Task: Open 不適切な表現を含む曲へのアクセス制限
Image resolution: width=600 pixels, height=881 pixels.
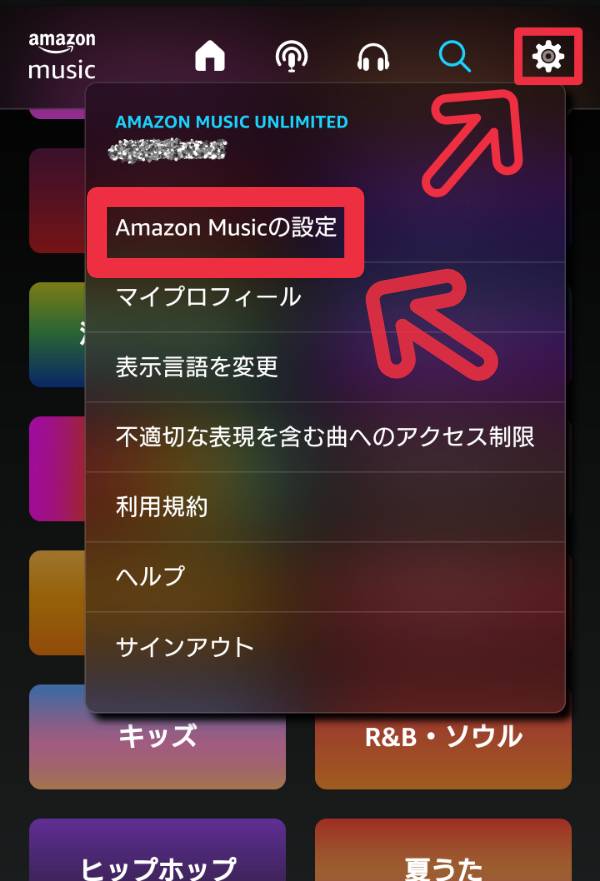Action: [325, 437]
